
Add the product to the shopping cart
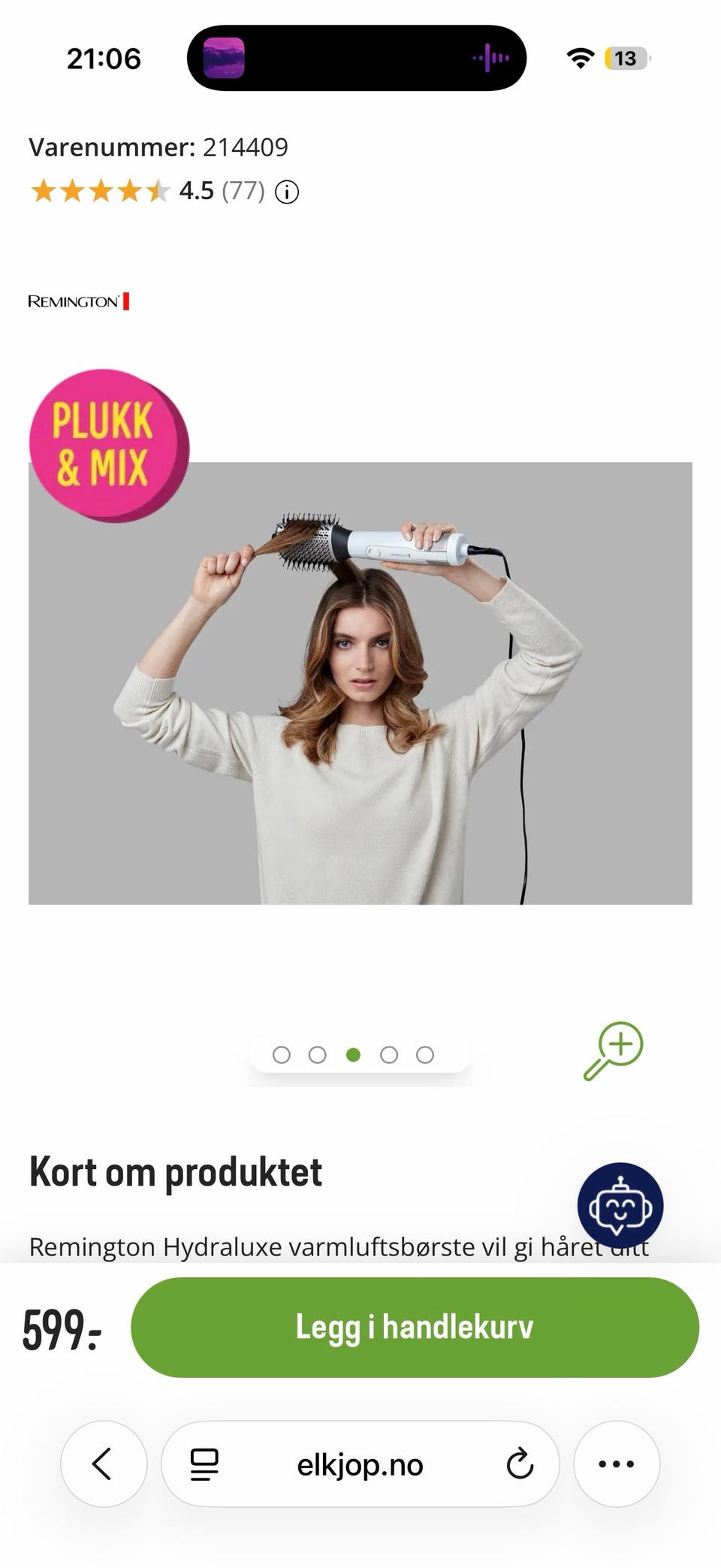coord(415,1327)
